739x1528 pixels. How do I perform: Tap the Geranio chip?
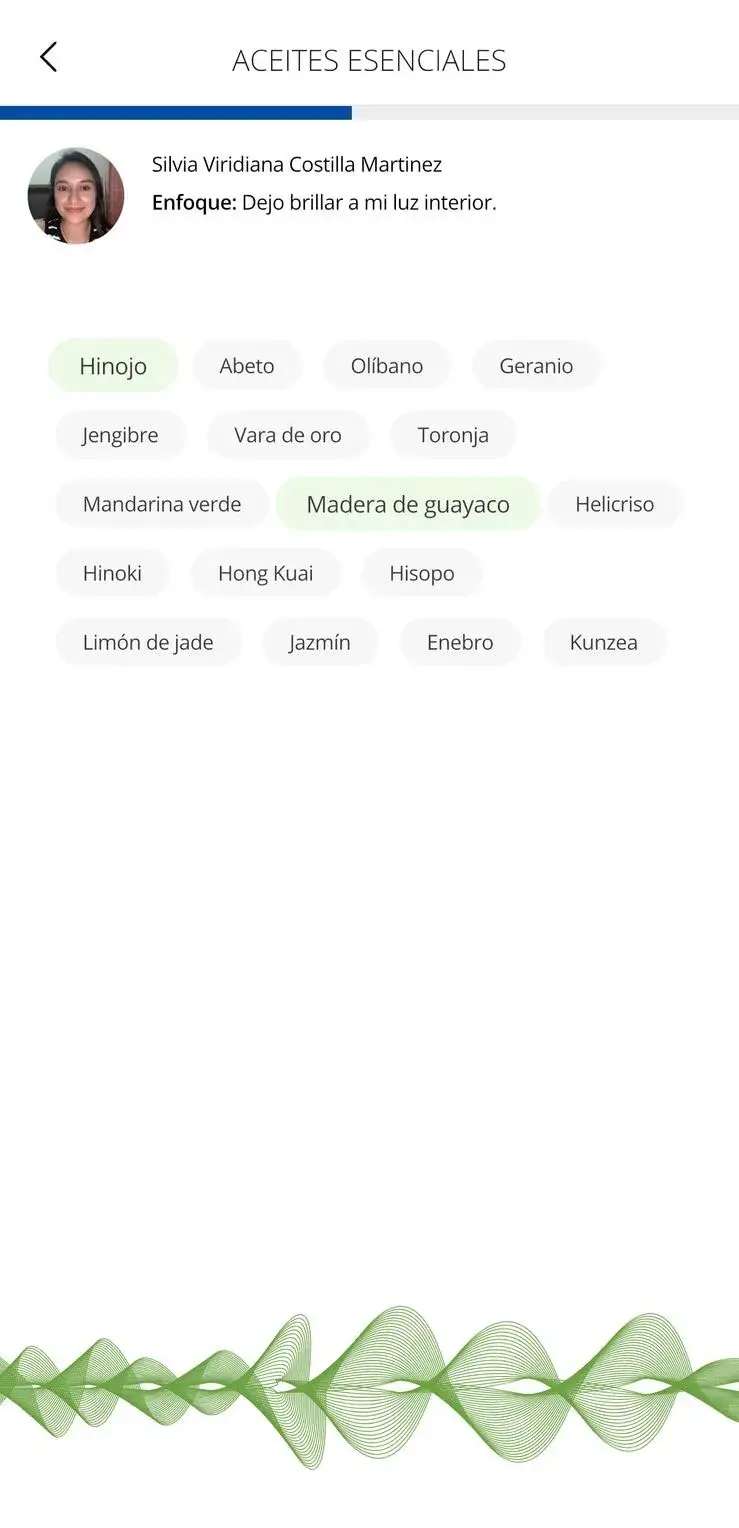(536, 366)
